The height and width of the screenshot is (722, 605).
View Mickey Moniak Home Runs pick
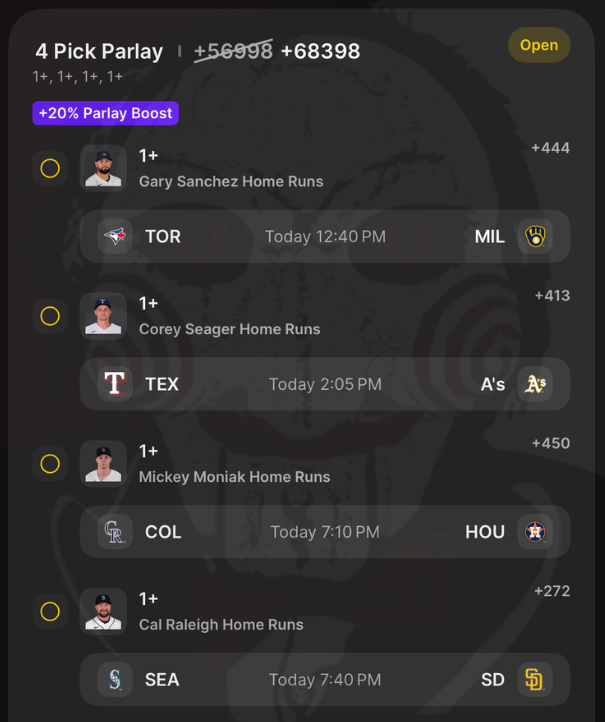click(x=234, y=477)
